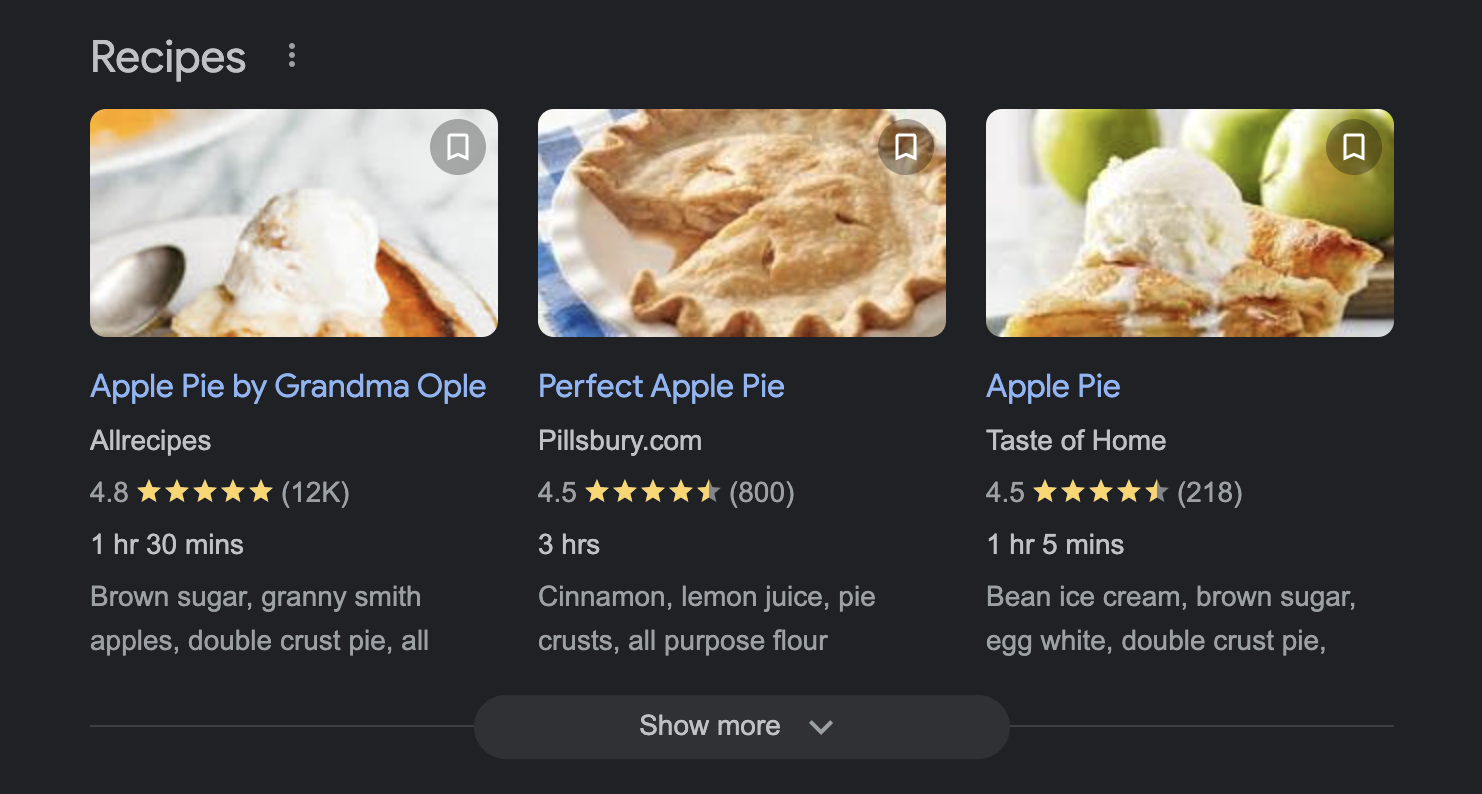Bookmark the Taste of Home Apple Pie recipe
This screenshot has width=1482, height=794.
1354,148
